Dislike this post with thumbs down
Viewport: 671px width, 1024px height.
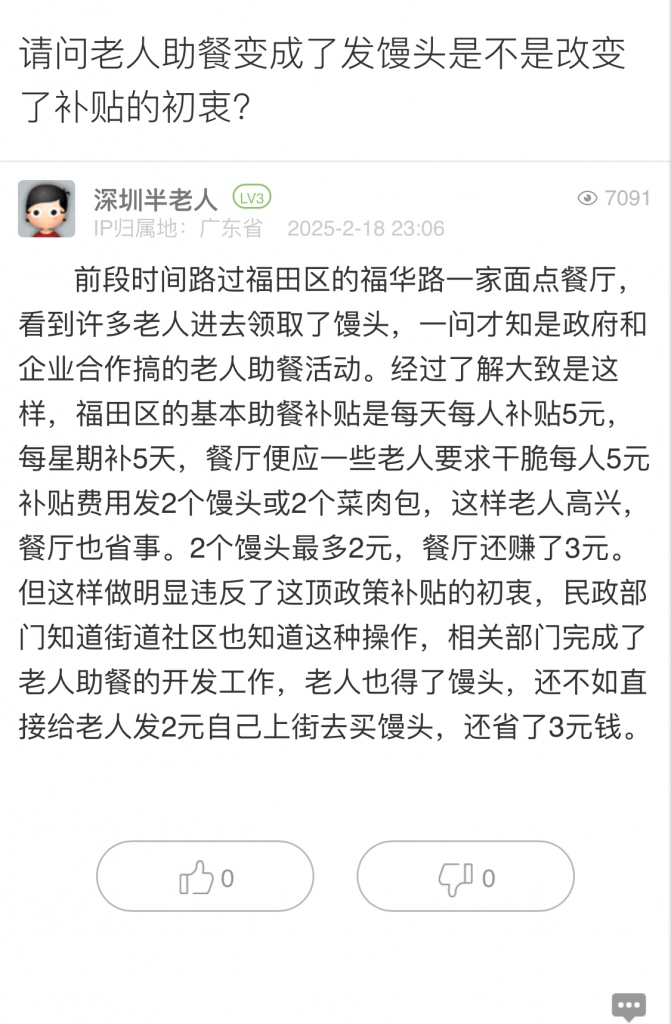[465, 877]
